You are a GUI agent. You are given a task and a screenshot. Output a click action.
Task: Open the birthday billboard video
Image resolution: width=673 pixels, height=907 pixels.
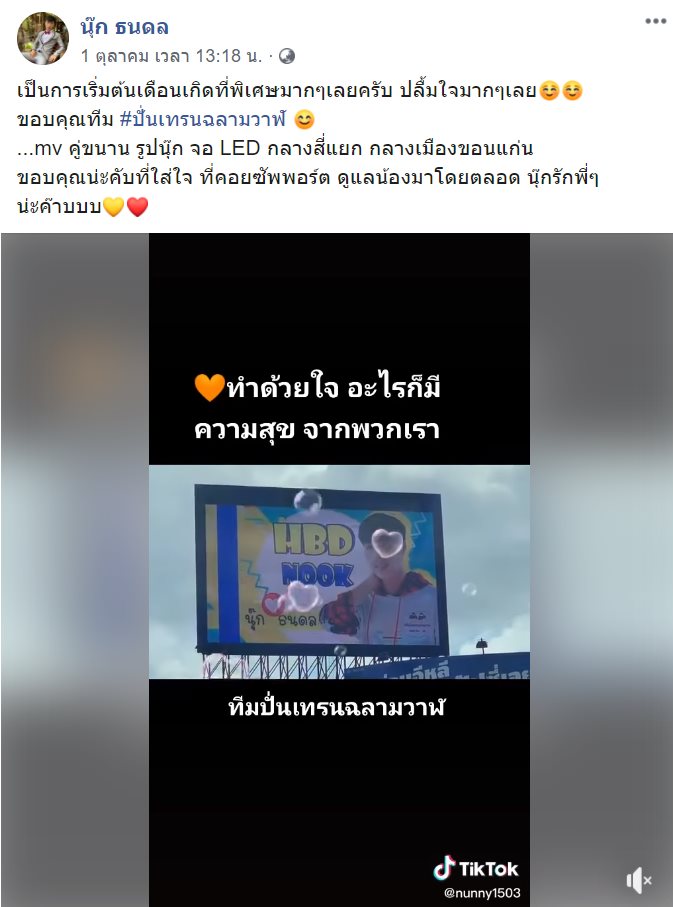(339, 570)
